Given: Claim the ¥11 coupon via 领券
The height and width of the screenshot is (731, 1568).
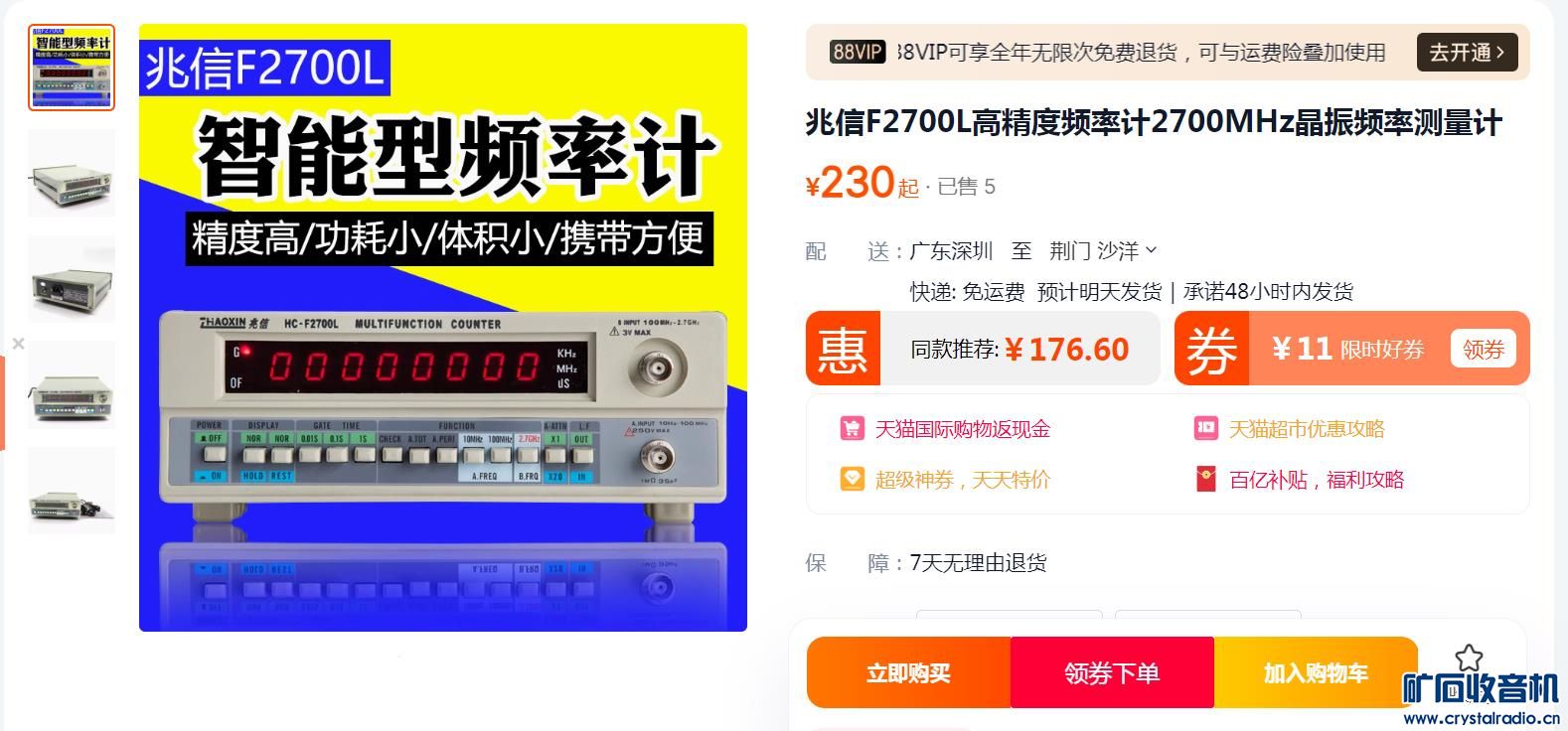Looking at the screenshot, I should (1483, 350).
